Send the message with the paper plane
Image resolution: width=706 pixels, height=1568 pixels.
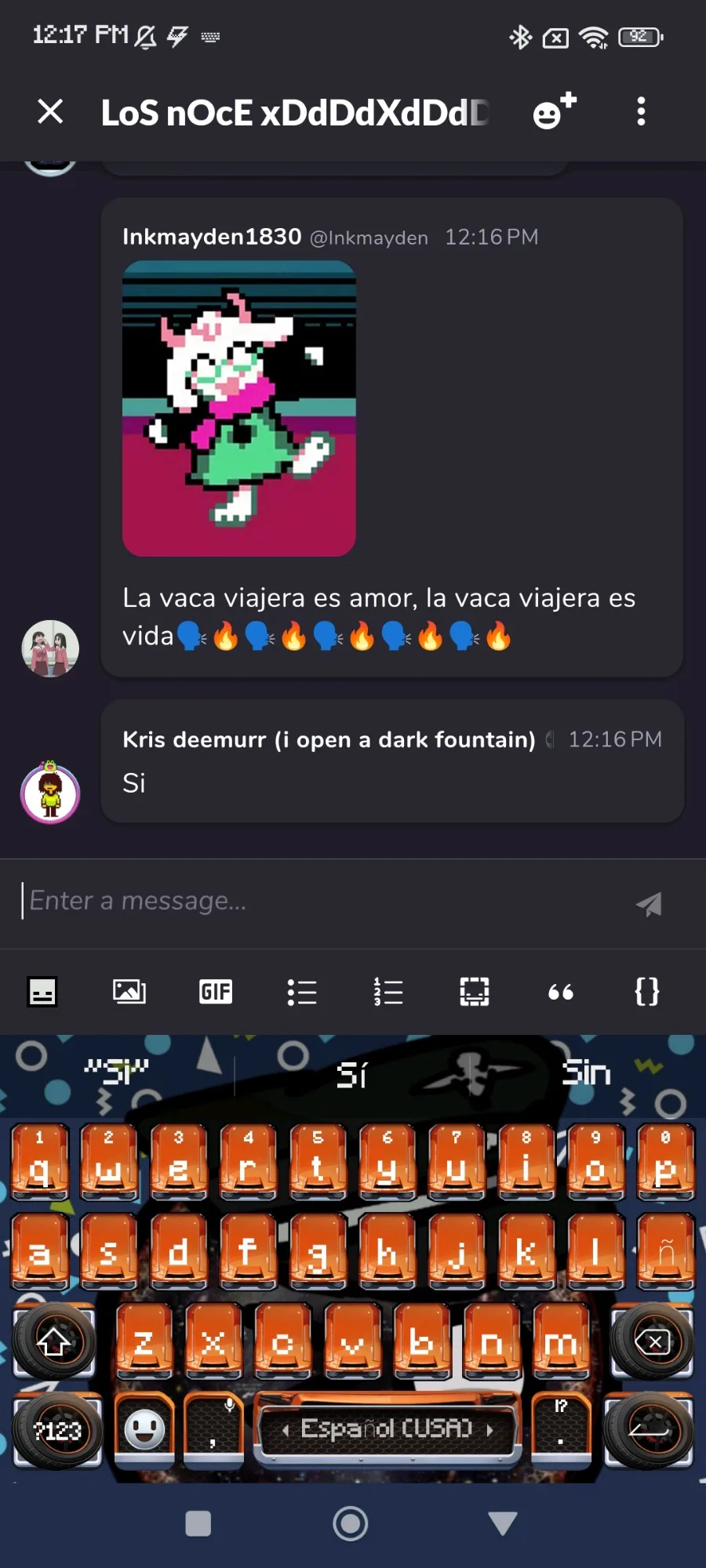[x=649, y=903]
